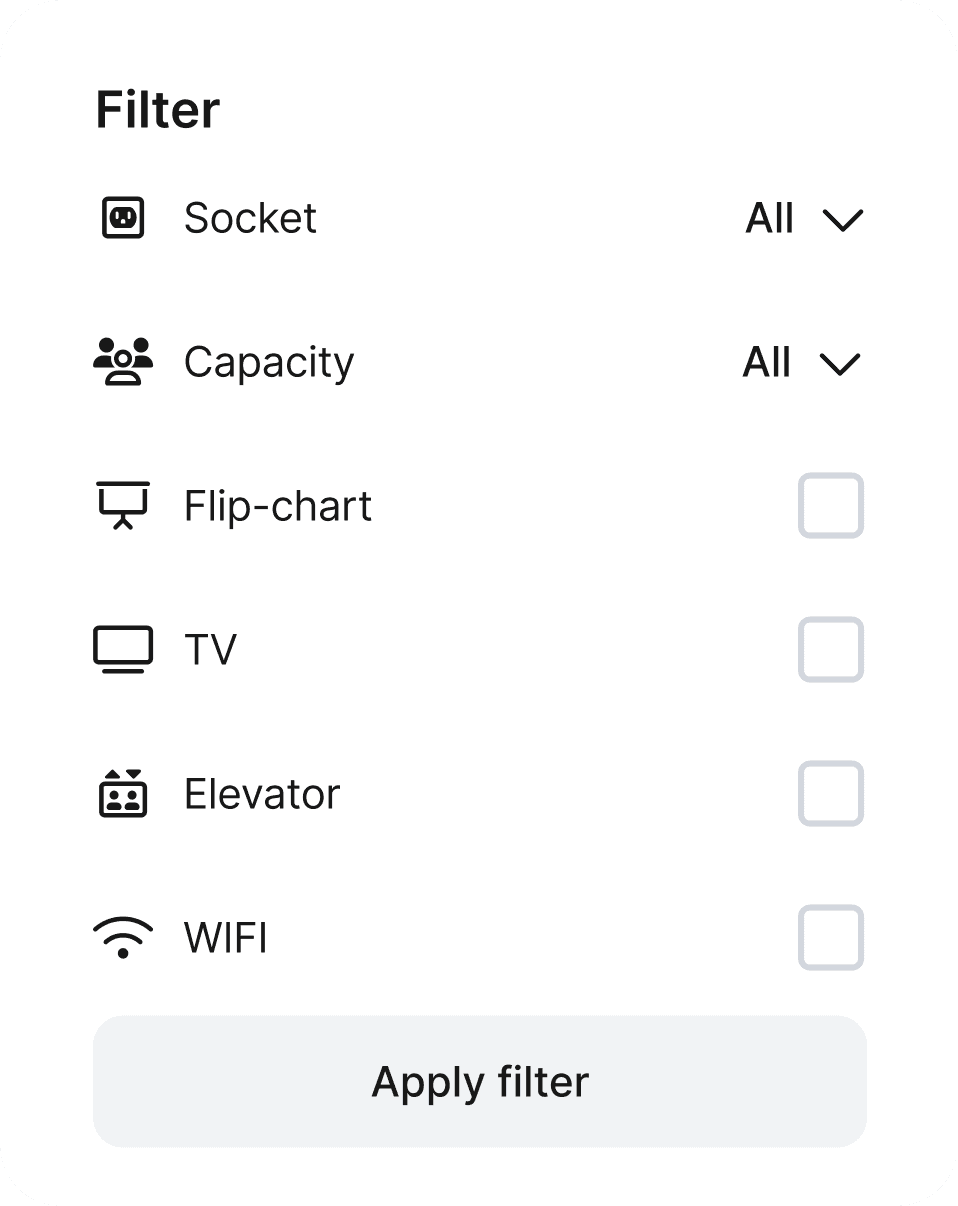Click the All value beside Capacity
The width and height of the screenshot is (958, 1206).
(x=767, y=362)
